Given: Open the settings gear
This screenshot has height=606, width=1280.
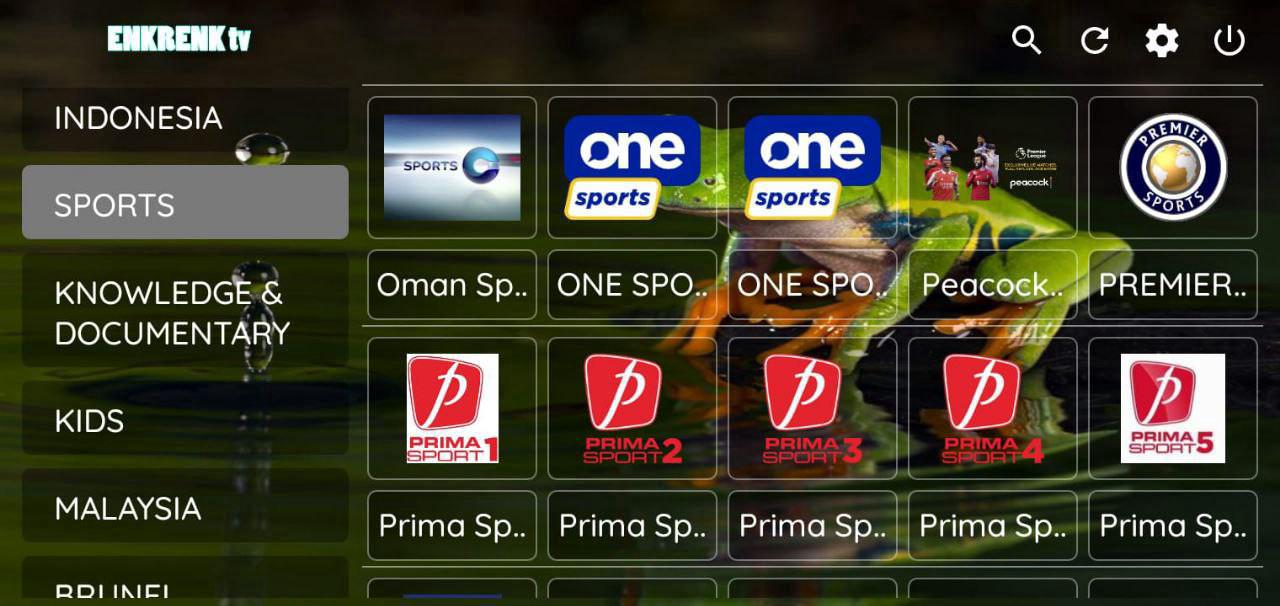Looking at the screenshot, I should pyautogui.click(x=1161, y=40).
